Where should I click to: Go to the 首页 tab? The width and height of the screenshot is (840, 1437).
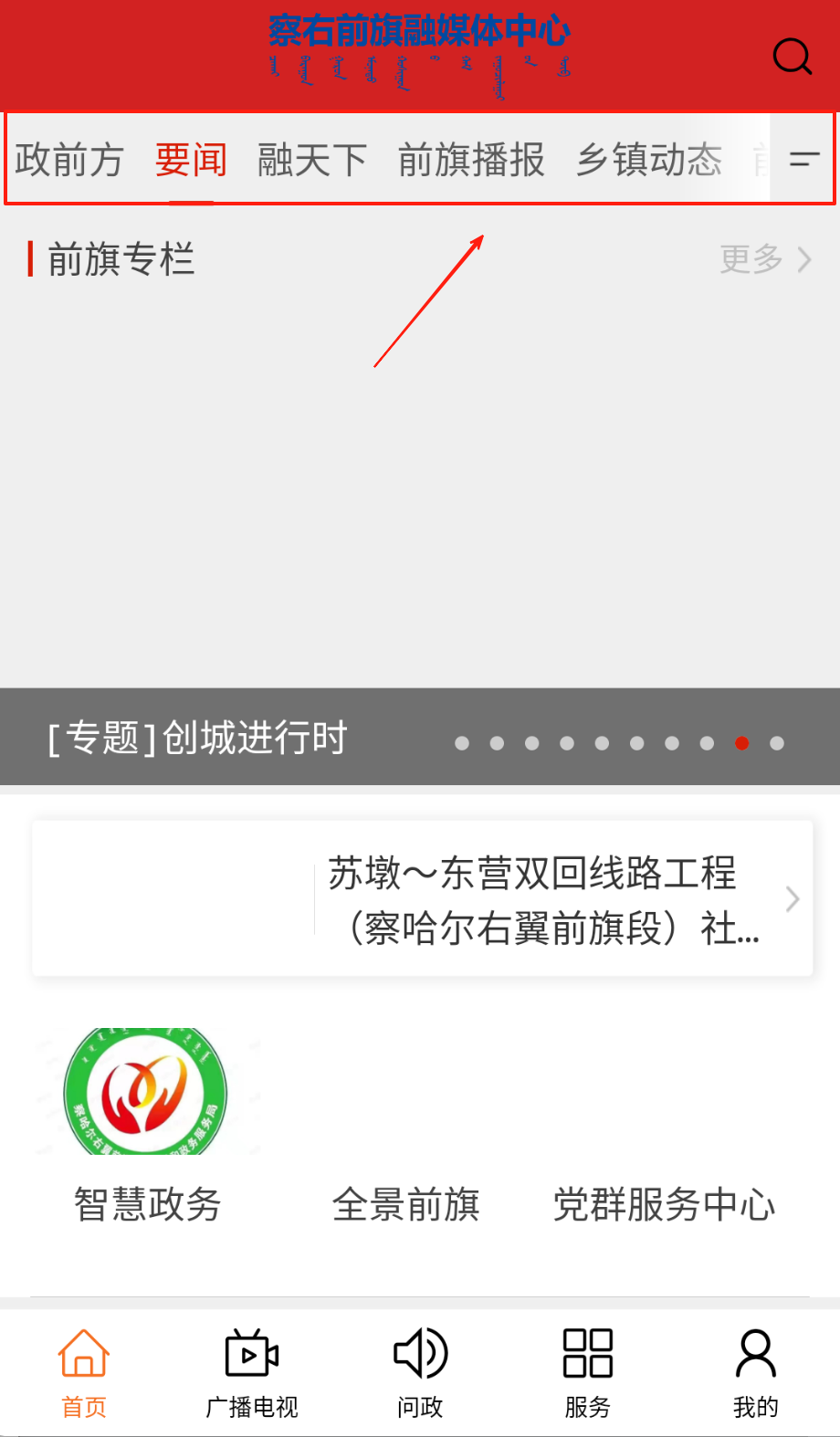84,1372
